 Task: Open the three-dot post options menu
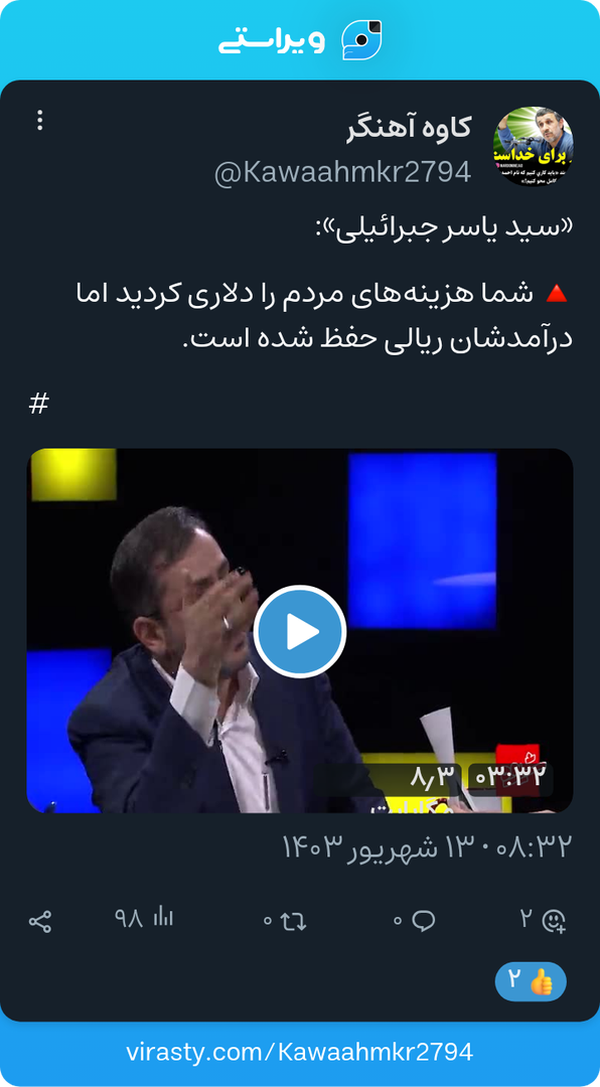(x=39, y=121)
